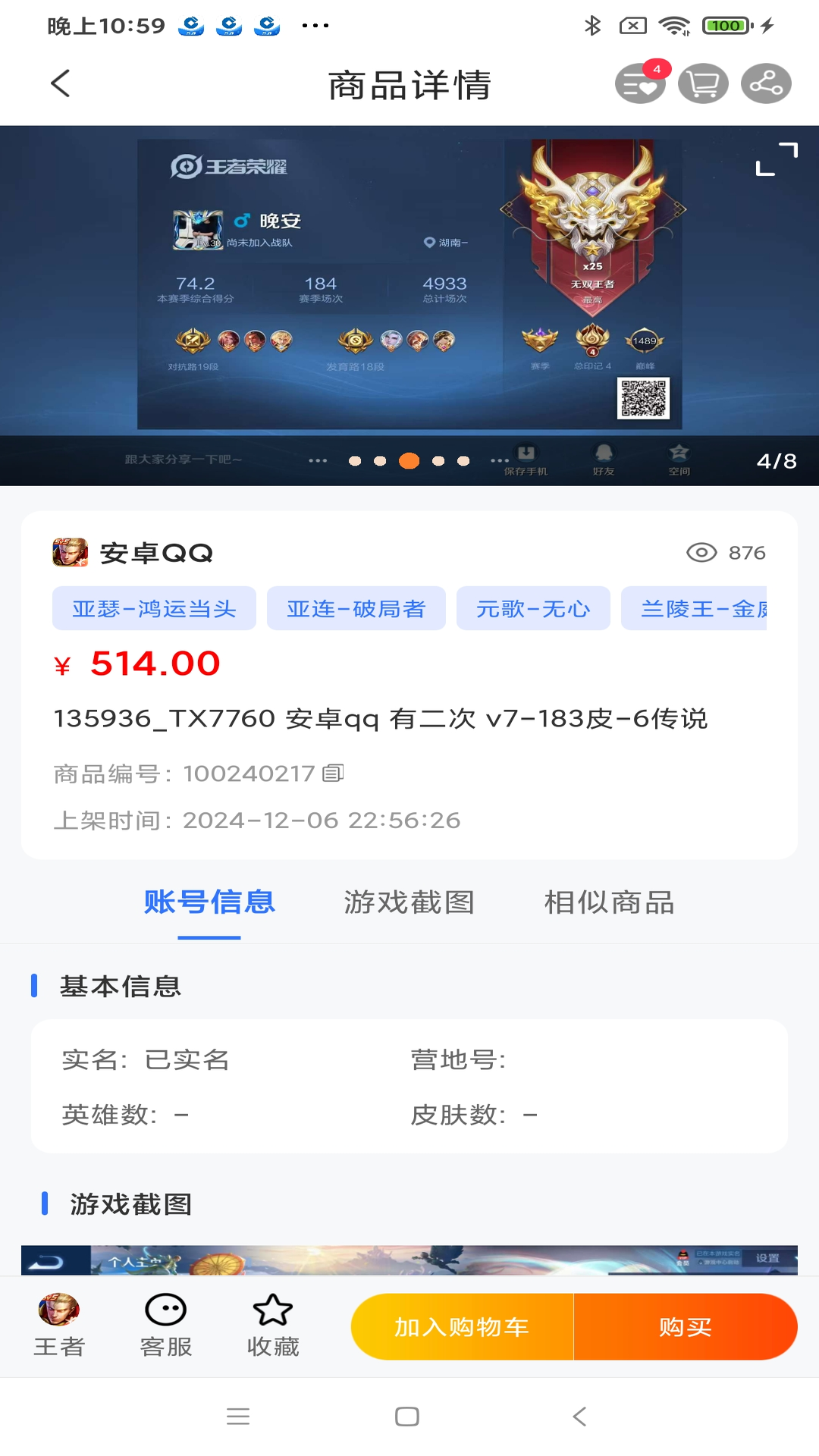The height and width of the screenshot is (1456, 819).
Task: Tap the 元歌-无心 skin tag
Action: [533, 608]
